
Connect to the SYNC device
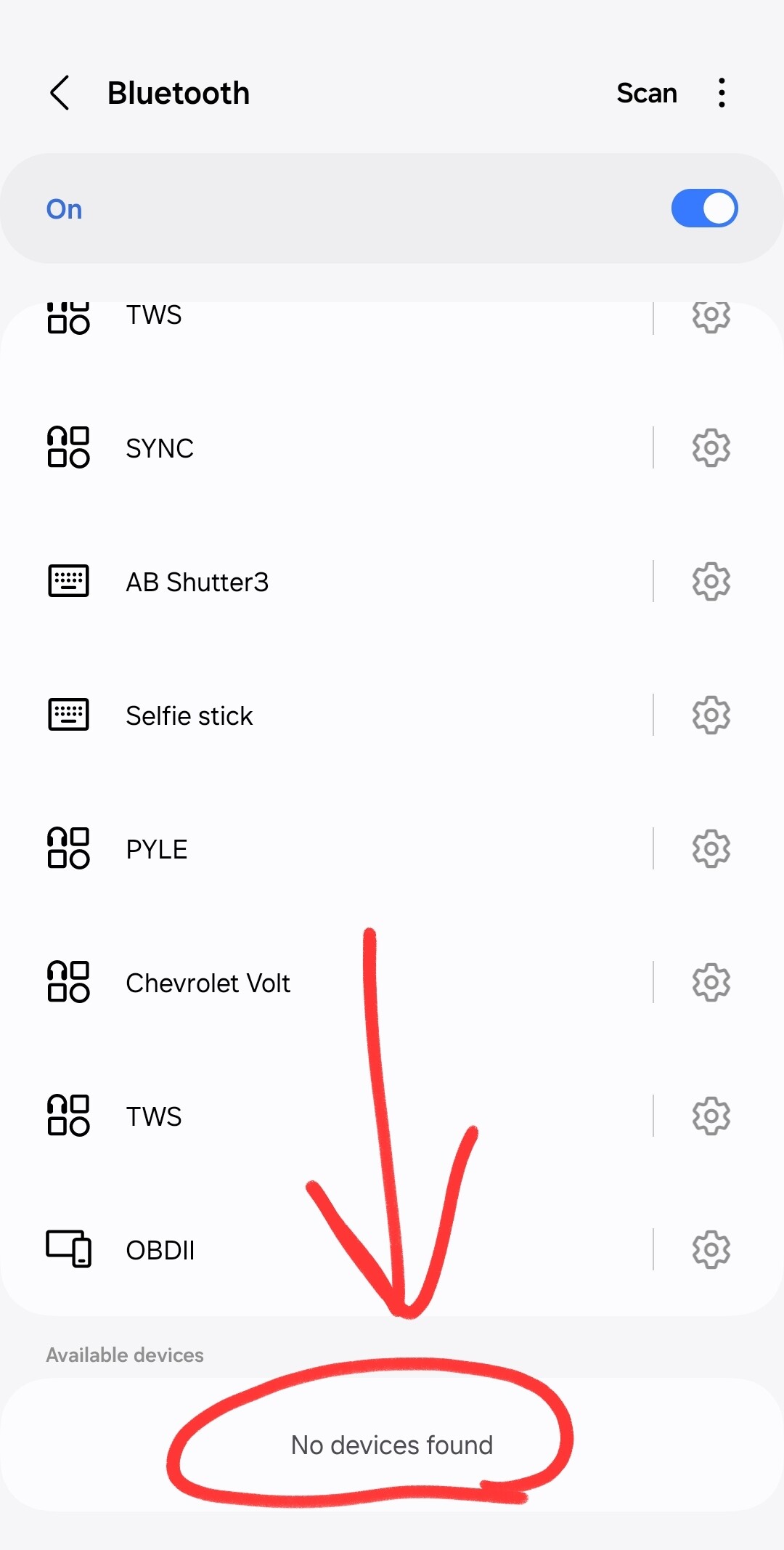[327, 447]
